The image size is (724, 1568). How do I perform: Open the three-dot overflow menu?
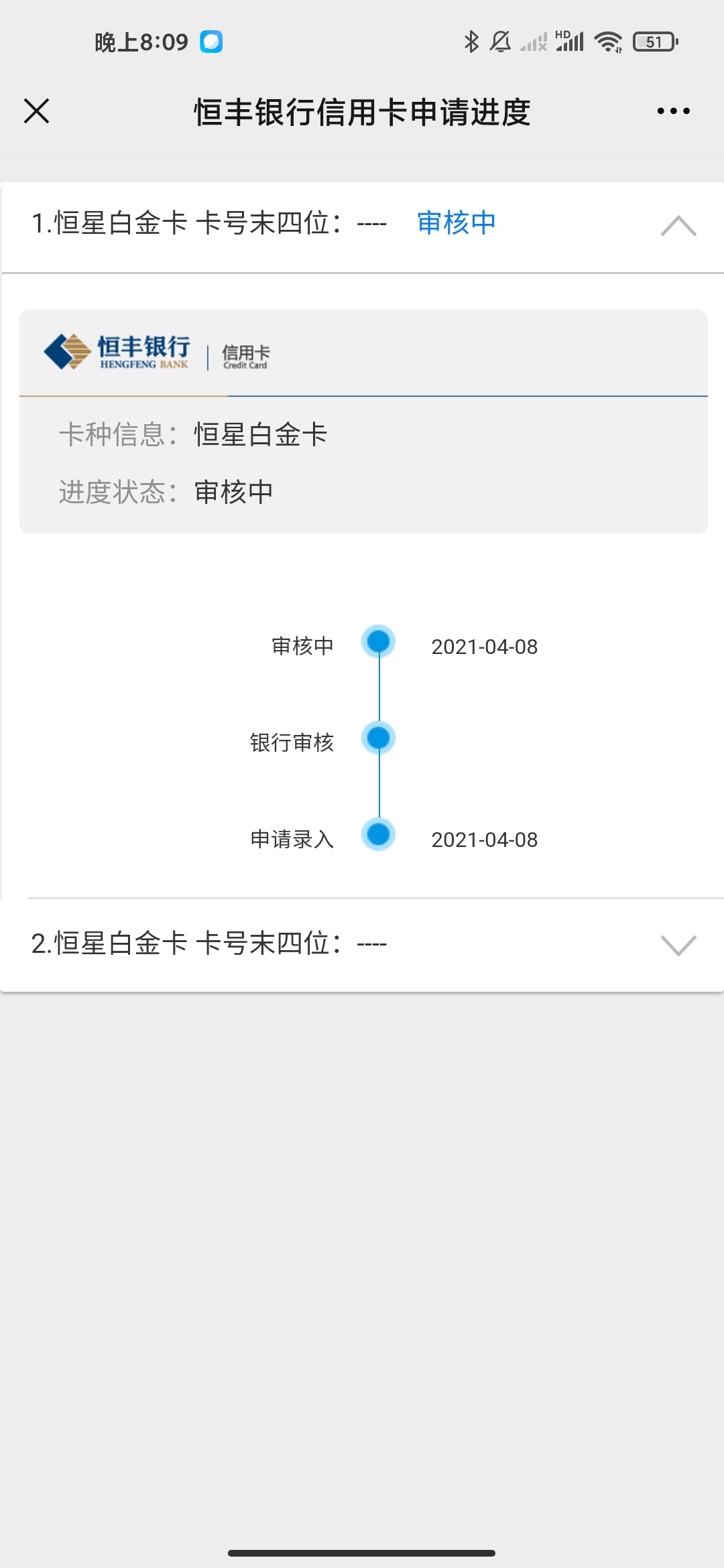(673, 111)
